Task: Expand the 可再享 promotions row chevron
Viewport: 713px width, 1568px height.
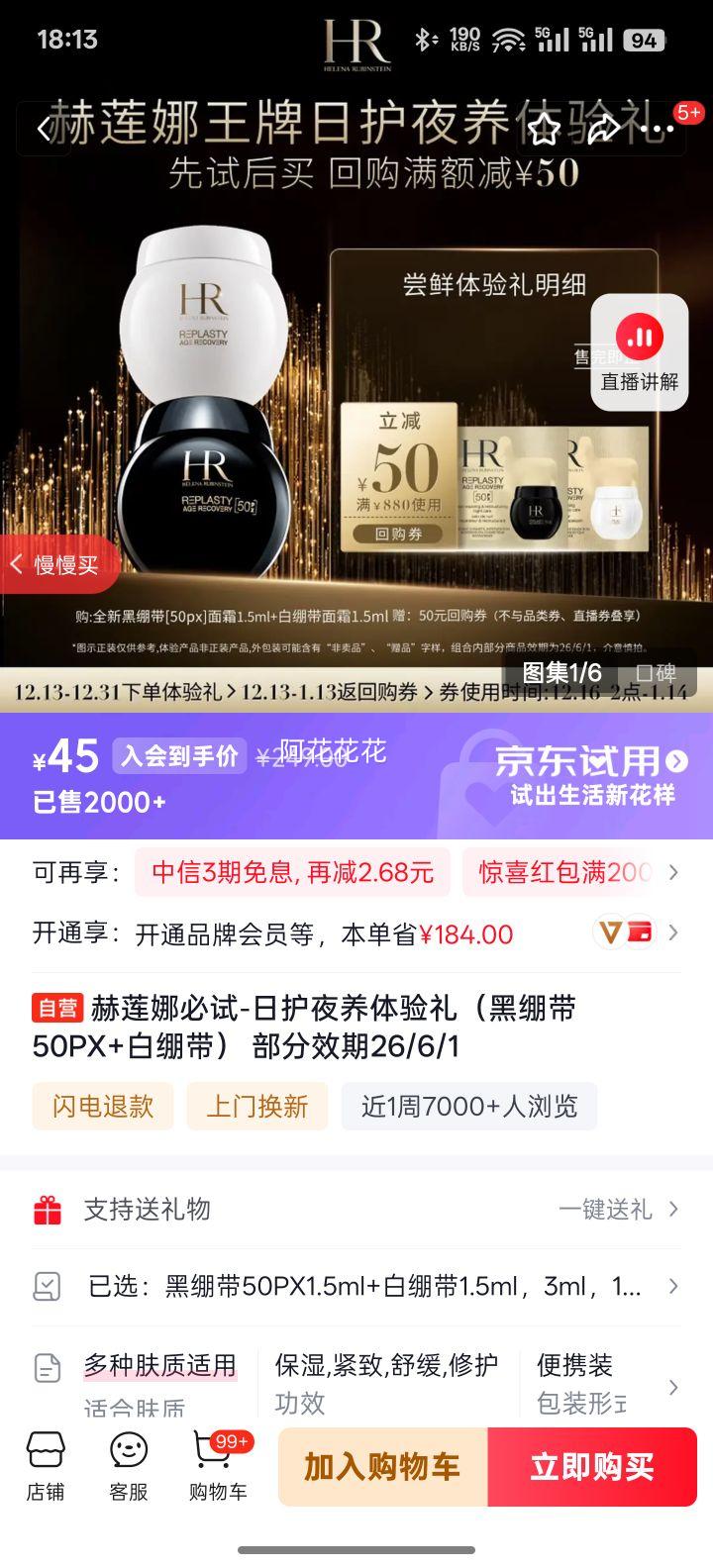Action: pos(675,872)
